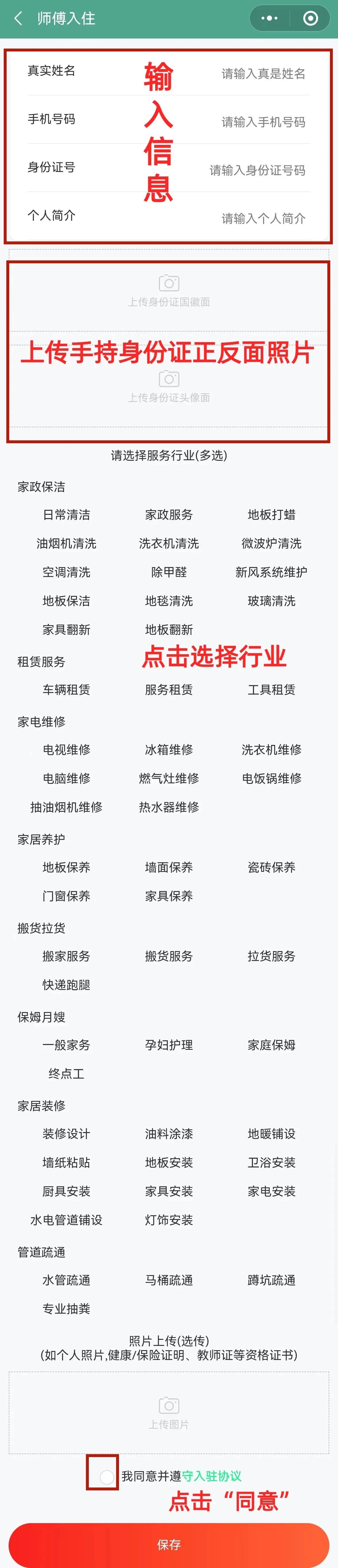Image resolution: width=338 pixels, height=1568 pixels.
Task: Tap the red 保存 button
Action: [x=169, y=1544]
